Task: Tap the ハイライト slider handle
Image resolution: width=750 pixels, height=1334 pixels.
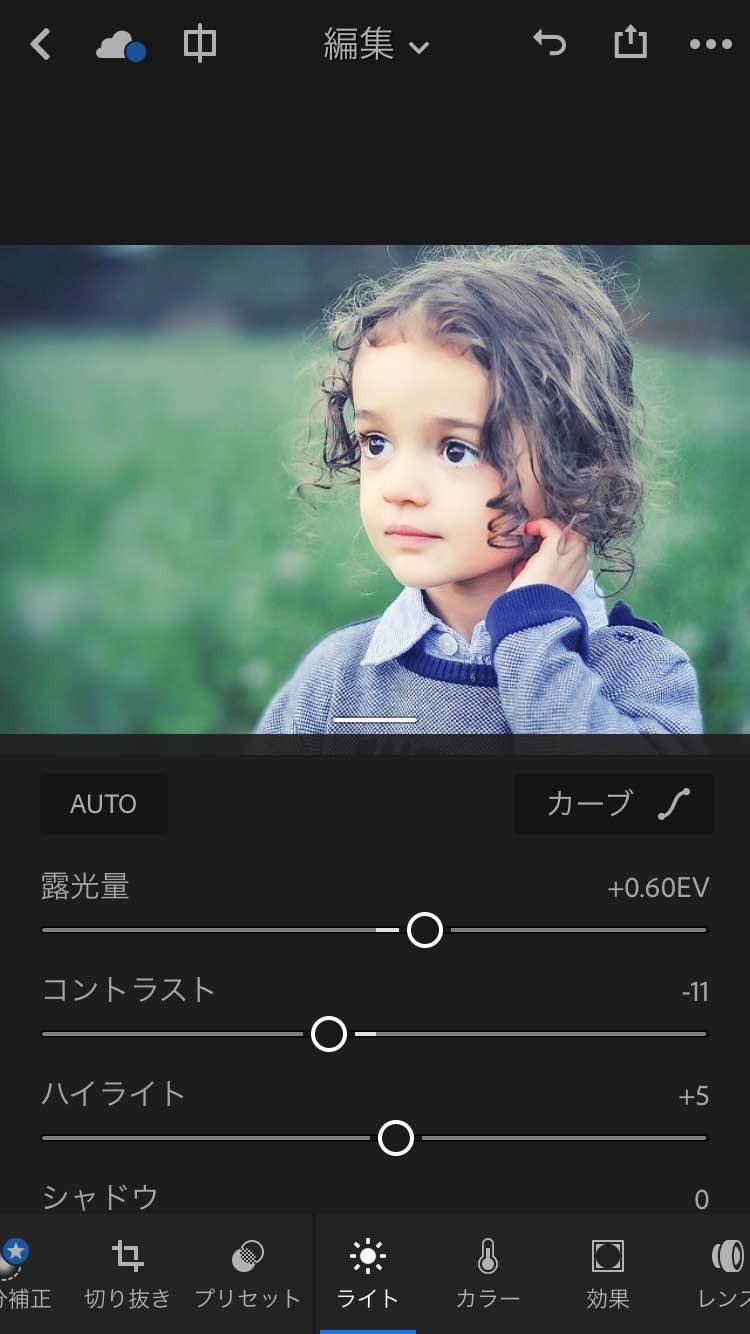Action: [x=396, y=1138]
